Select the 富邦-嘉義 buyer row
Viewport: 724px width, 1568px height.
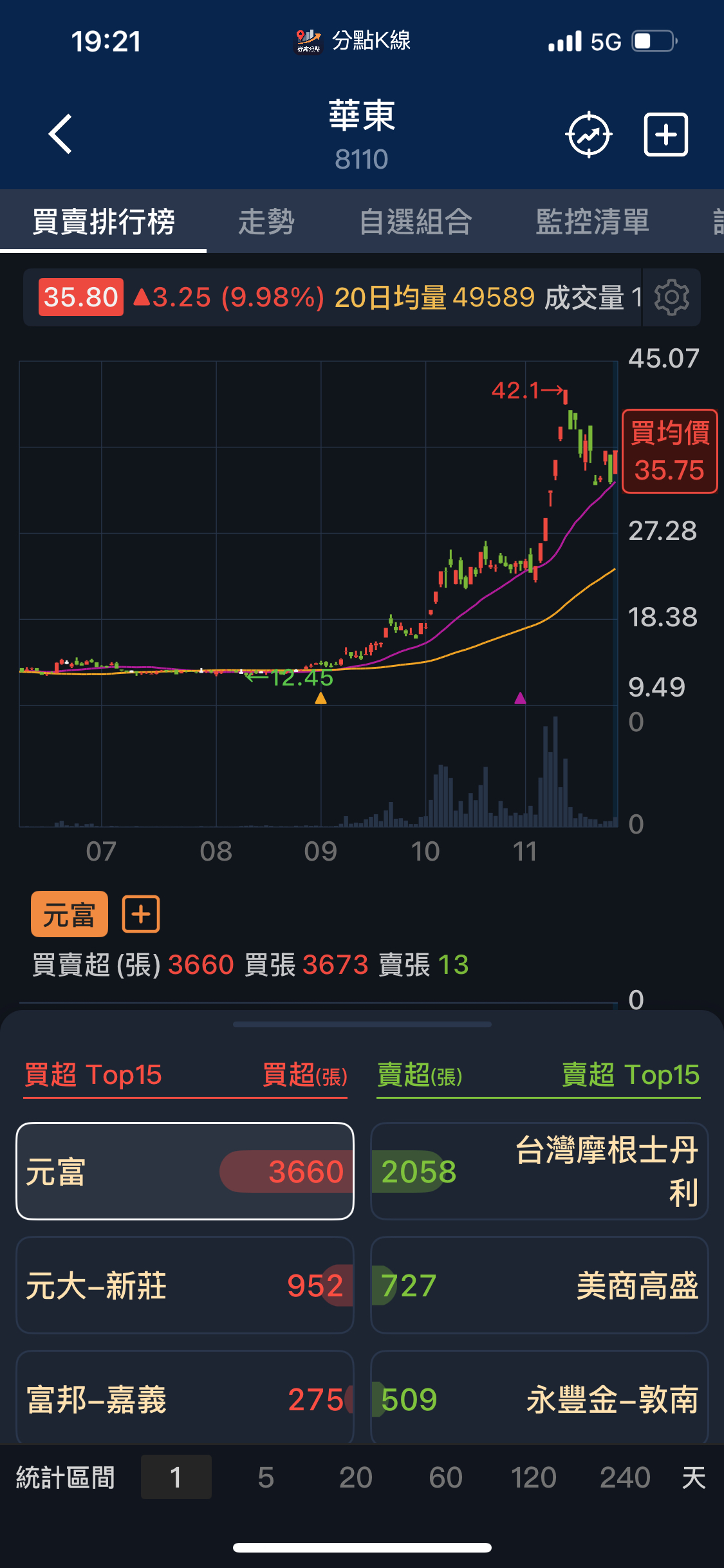pos(185,1398)
